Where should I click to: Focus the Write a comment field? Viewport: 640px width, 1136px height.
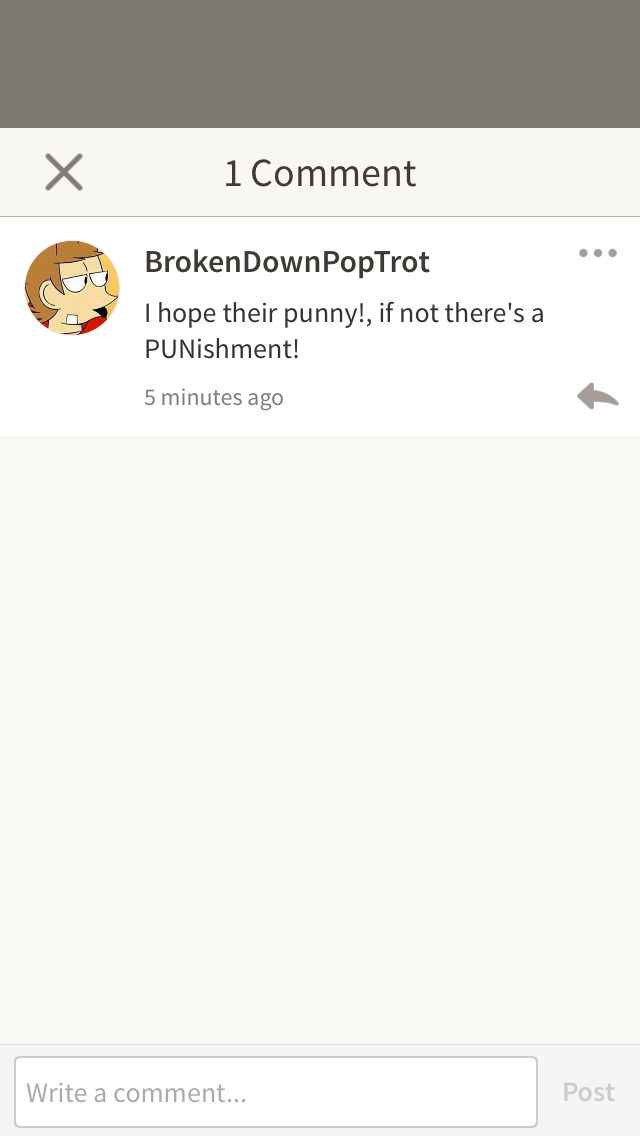276,1092
